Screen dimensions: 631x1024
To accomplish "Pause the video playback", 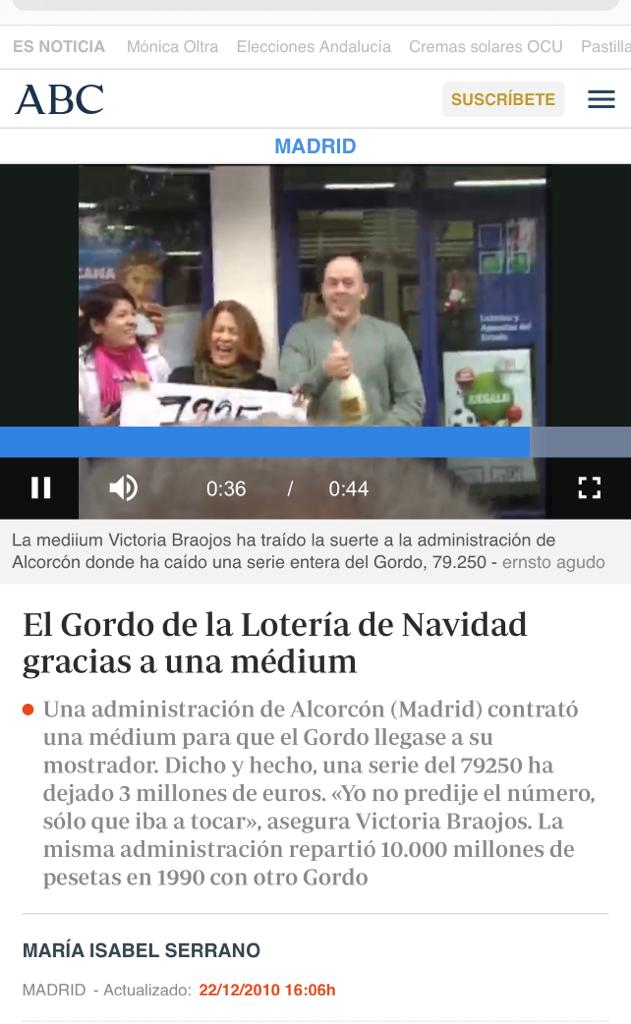I will 41,488.
